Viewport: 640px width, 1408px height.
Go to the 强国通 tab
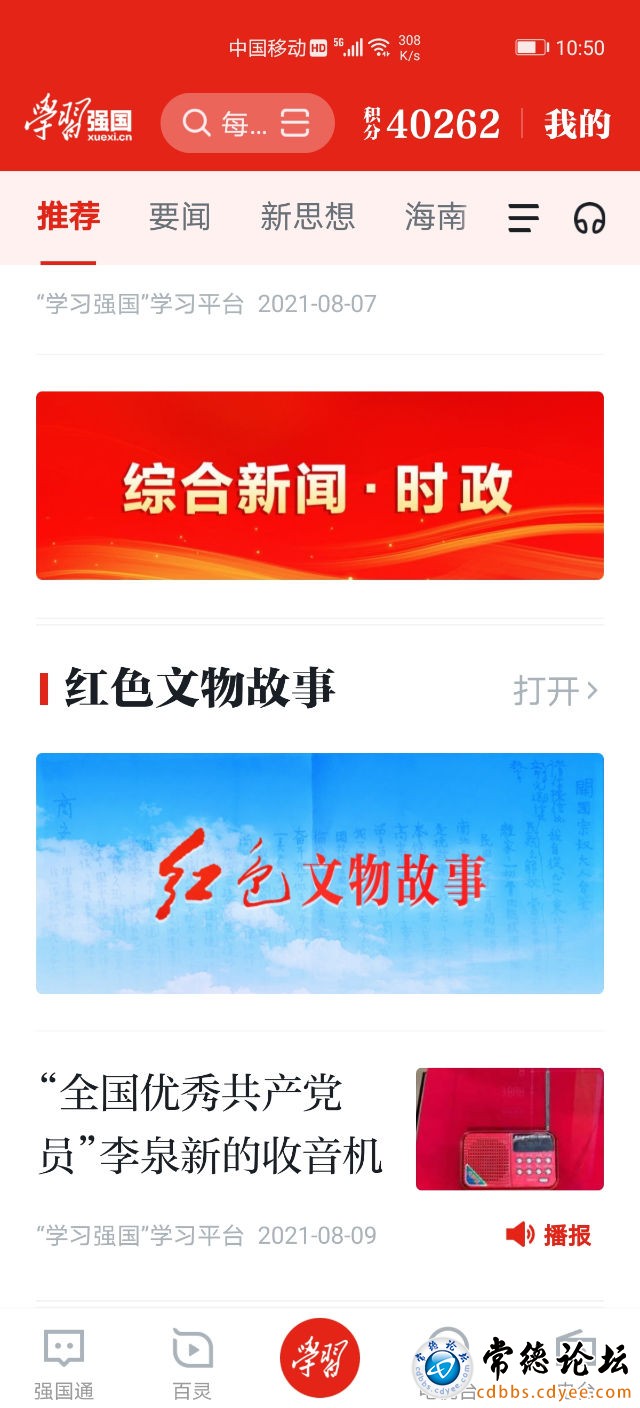pos(64,1363)
